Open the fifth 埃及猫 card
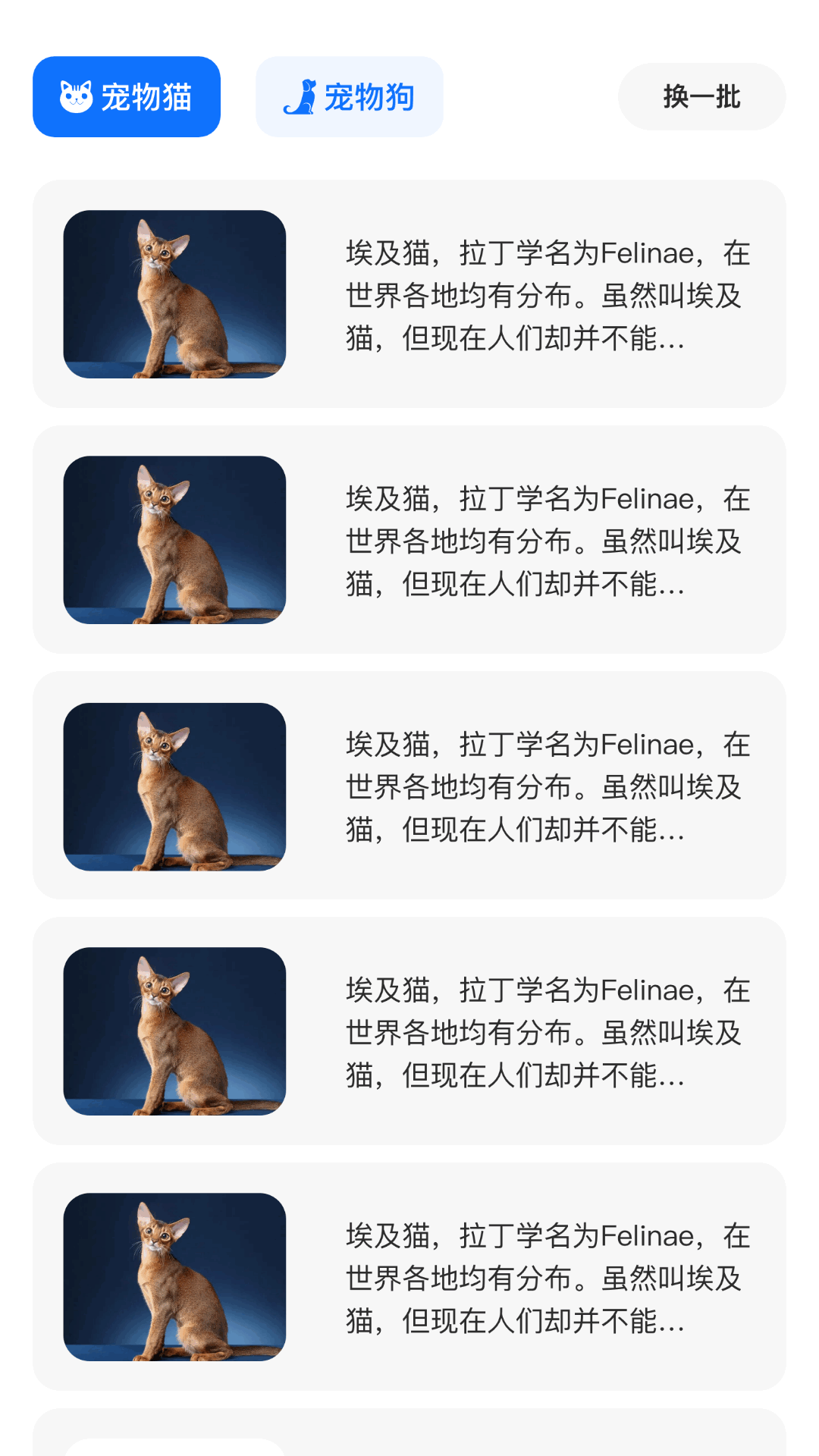The width and height of the screenshot is (819, 1456). pos(409,1277)
